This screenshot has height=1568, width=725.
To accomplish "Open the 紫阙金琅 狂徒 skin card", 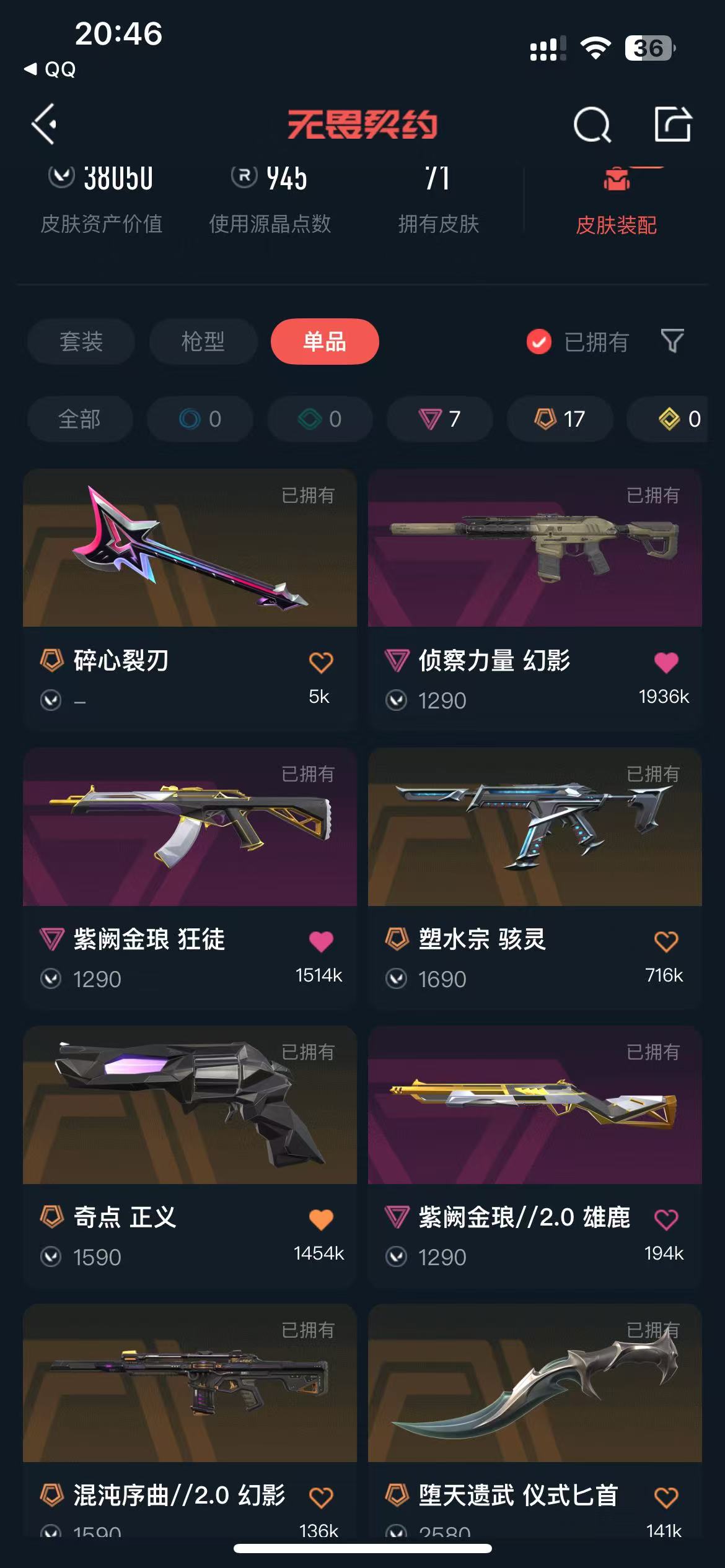I will tap(190, 830).
